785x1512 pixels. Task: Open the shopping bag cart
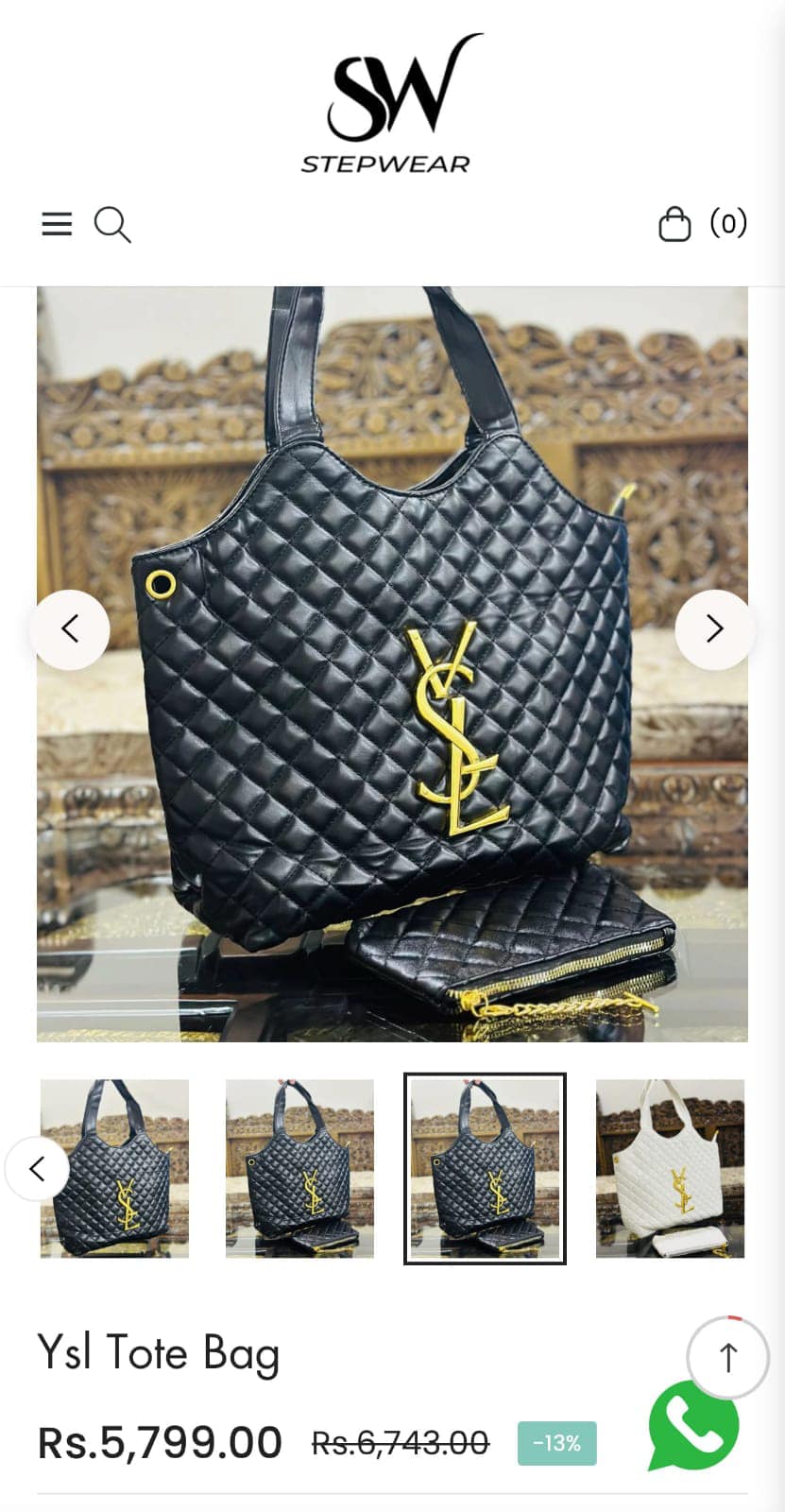(674, 224)
